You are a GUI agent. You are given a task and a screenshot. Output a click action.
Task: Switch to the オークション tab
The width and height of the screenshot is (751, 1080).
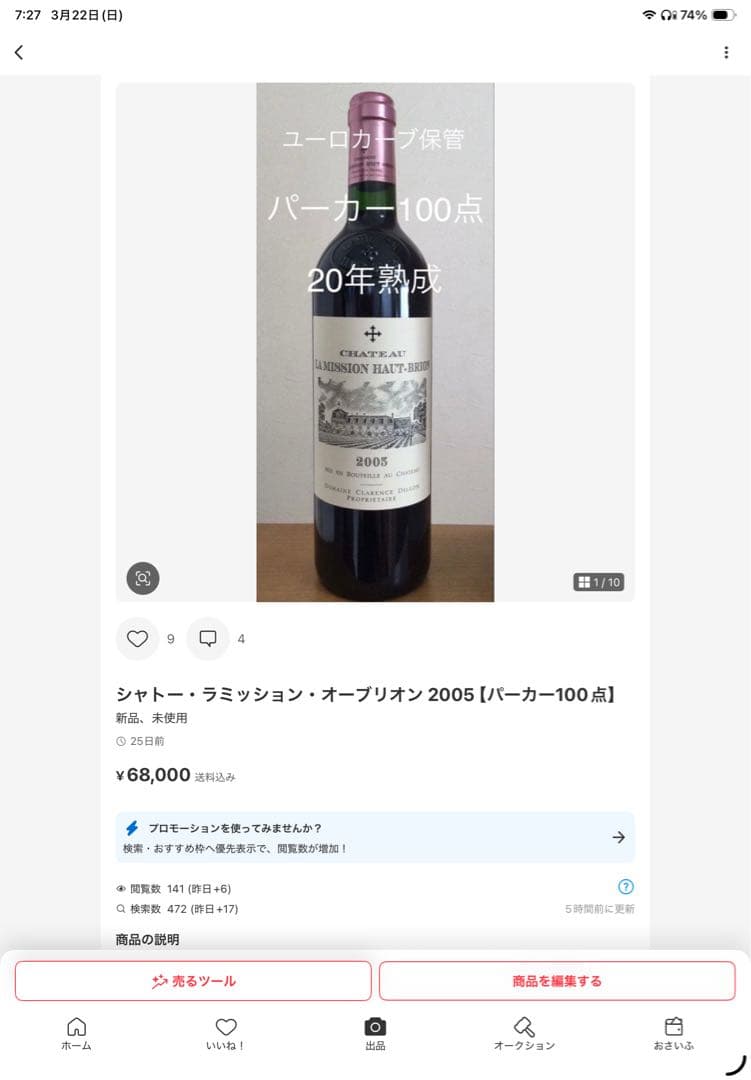click(x=524, y=1034)
